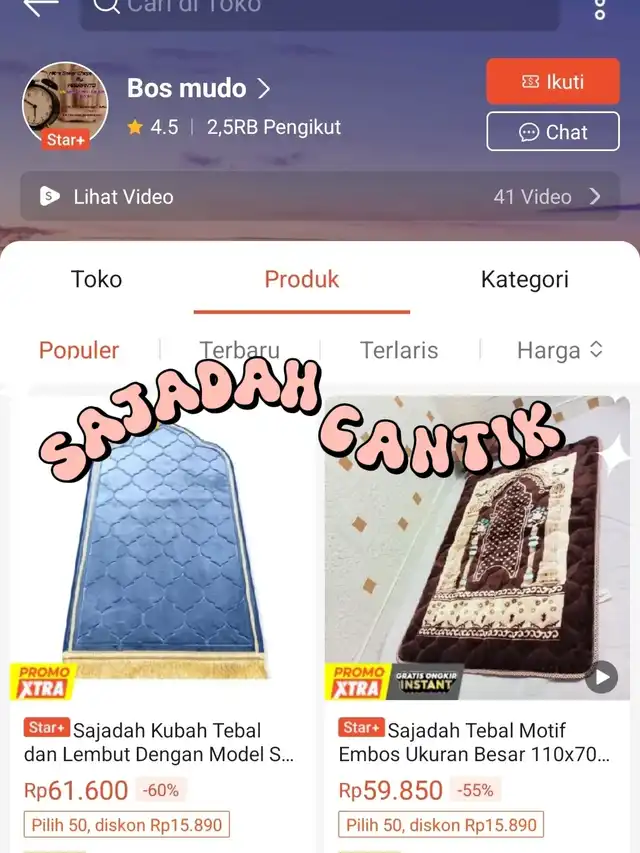Open the Cari di Toko search box
Viewport: 640px width, 853px height.
tap(320, 8)
